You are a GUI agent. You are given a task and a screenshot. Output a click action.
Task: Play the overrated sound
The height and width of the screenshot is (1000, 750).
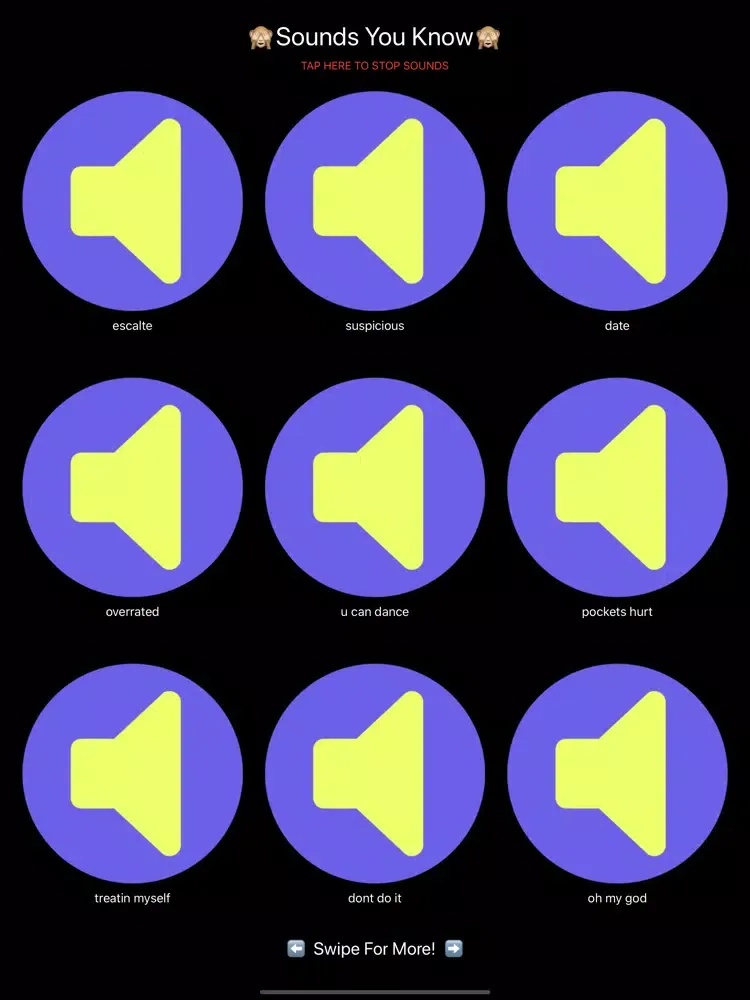(132, 487)
